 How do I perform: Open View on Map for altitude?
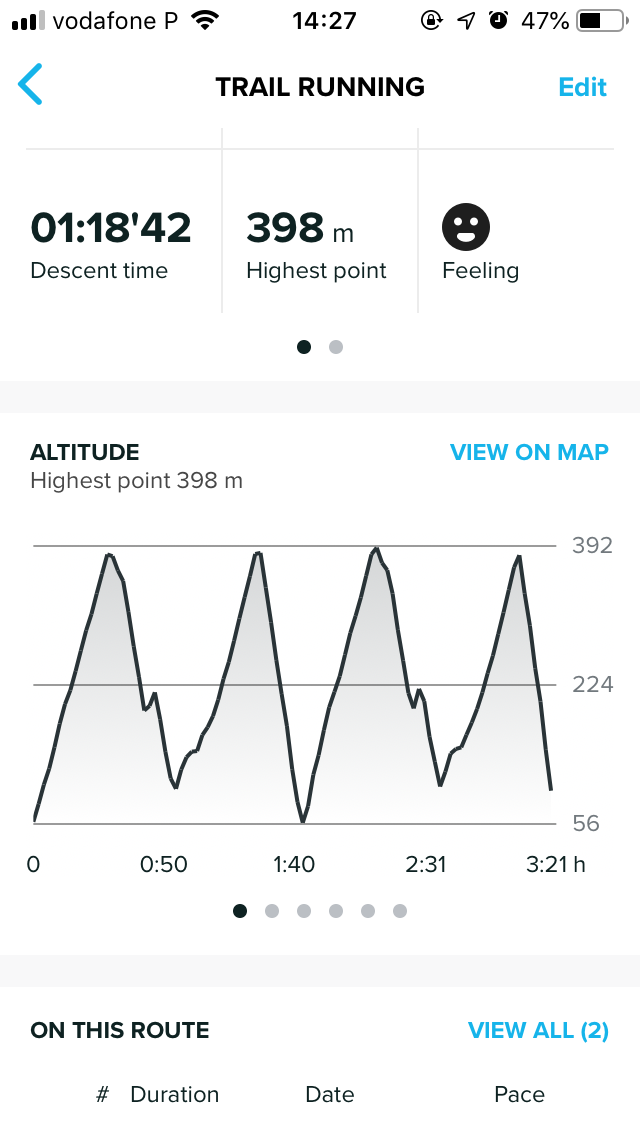[x=529, y=452]
